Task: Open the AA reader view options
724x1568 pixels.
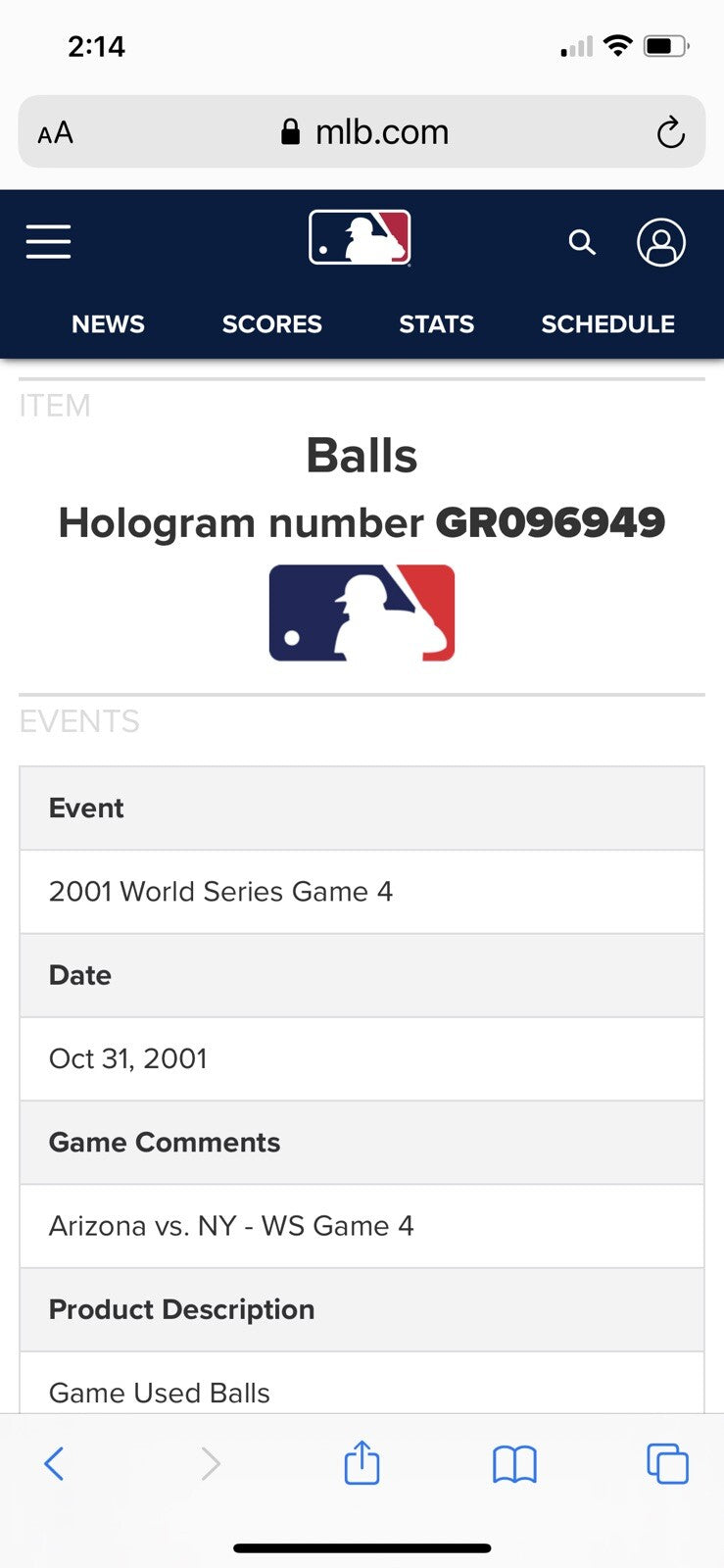Action: tap(56, 133)
